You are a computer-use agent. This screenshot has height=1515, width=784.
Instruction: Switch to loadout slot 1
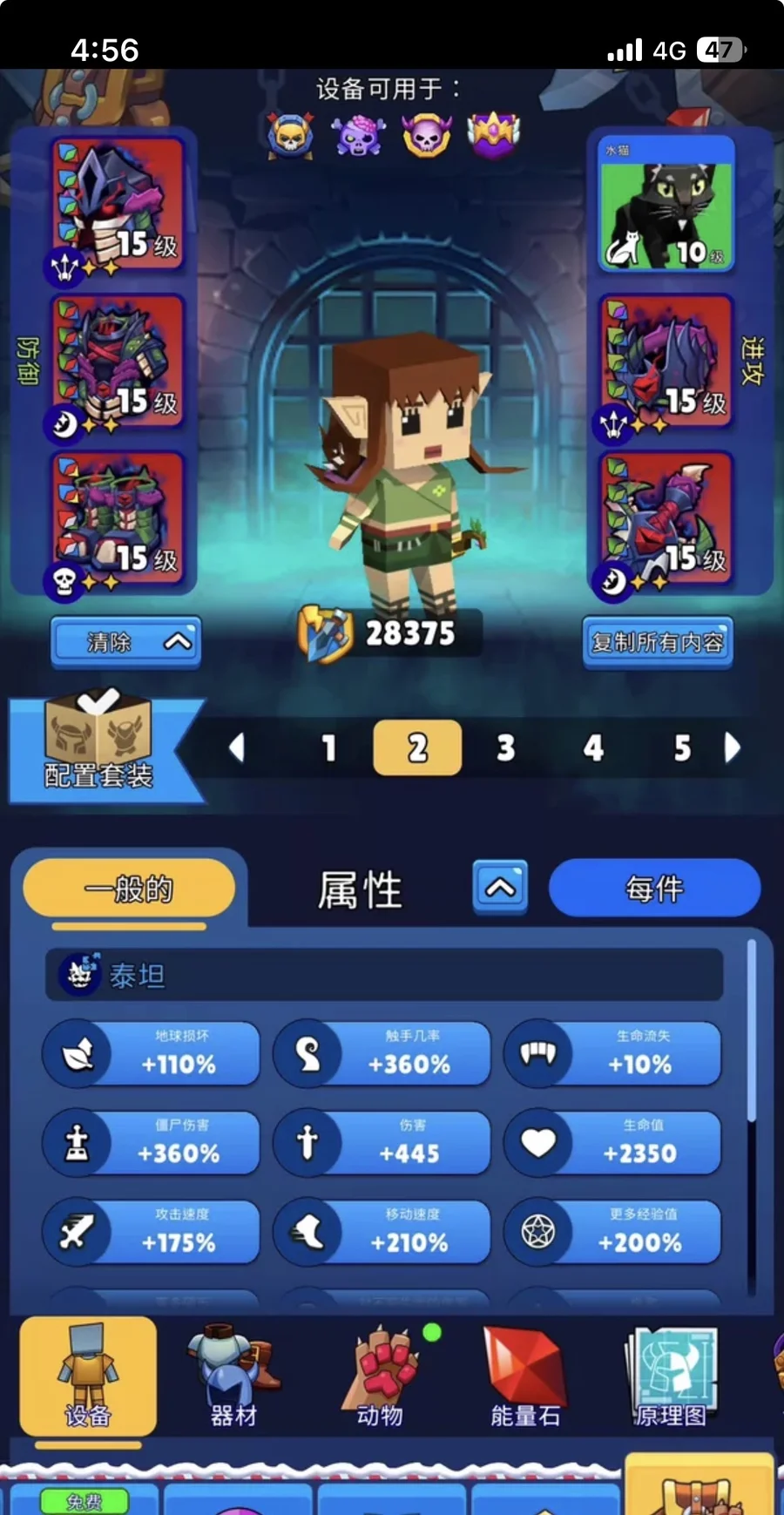pyautogui.click(x=328, y=747)
